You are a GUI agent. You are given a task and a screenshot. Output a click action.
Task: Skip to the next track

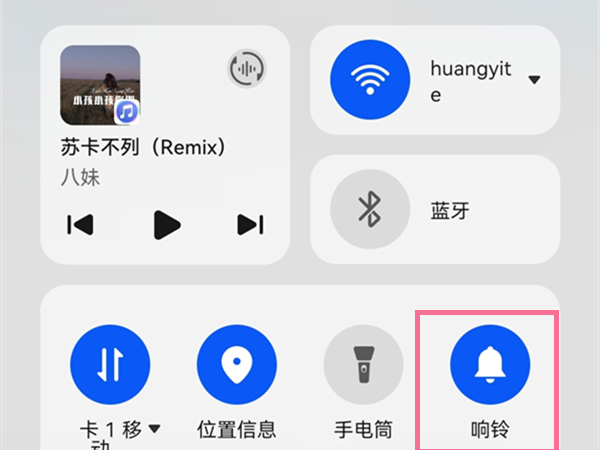tap(250, 224)
